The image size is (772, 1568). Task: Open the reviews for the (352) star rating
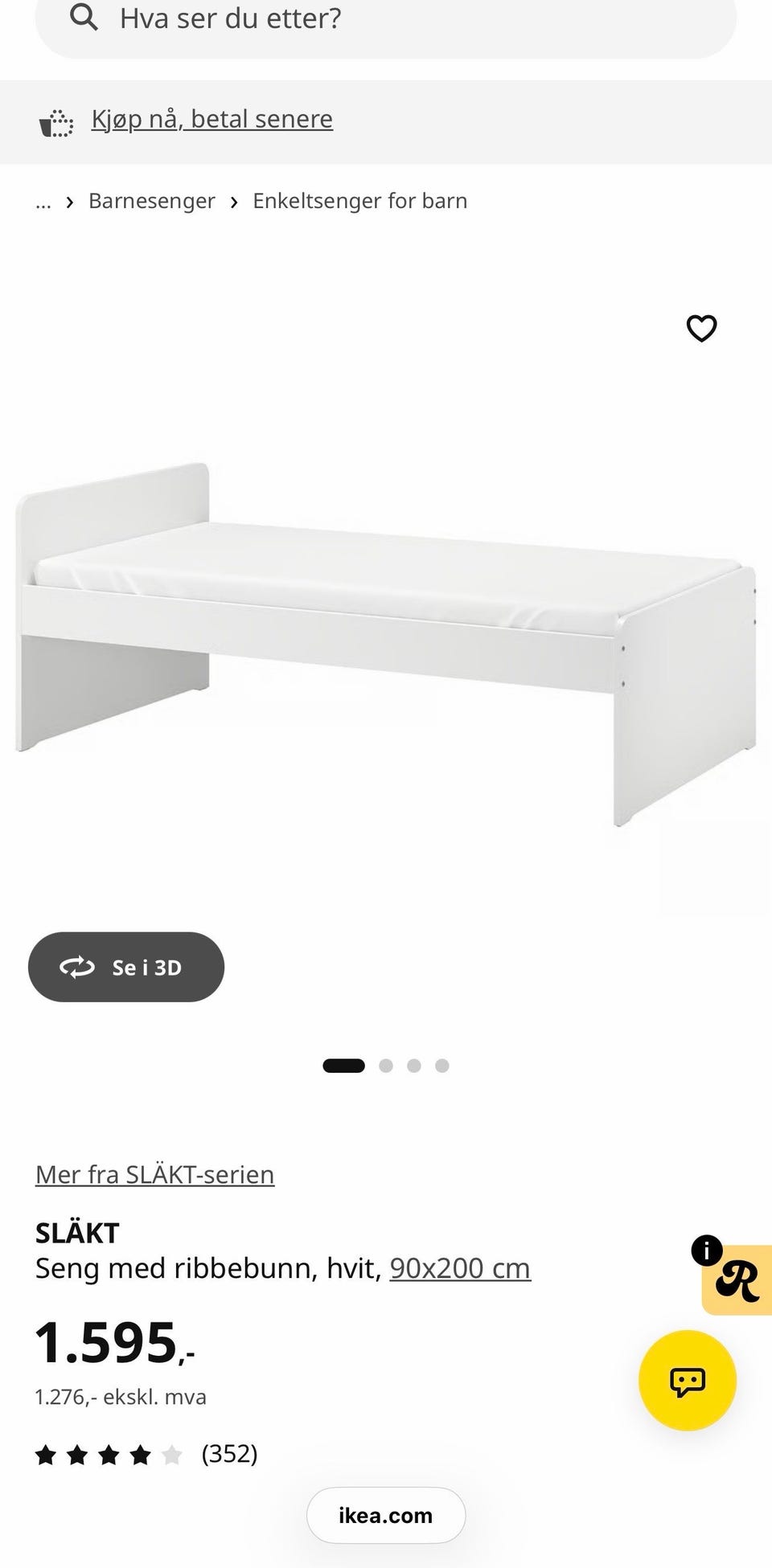click(x=146, y=1454)
